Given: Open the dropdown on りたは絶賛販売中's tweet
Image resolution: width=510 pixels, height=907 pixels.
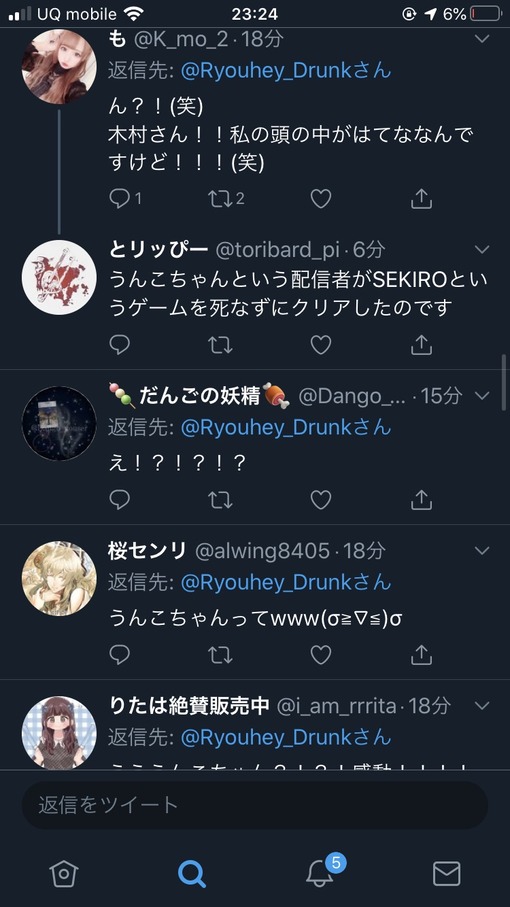Looking at the screenshot, I should coord(482,705).
